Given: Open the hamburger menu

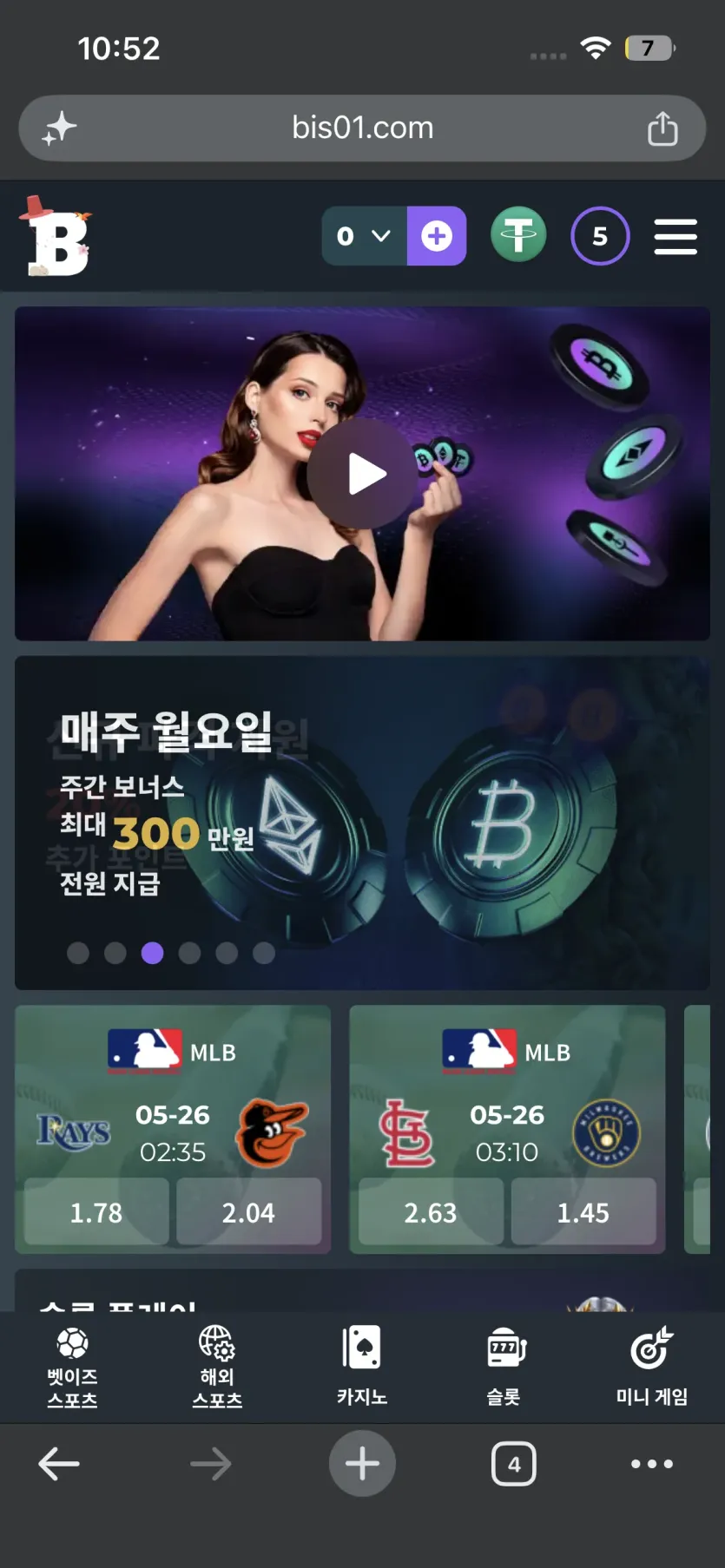Looking at the screenshot, I should tap(675, 236).
